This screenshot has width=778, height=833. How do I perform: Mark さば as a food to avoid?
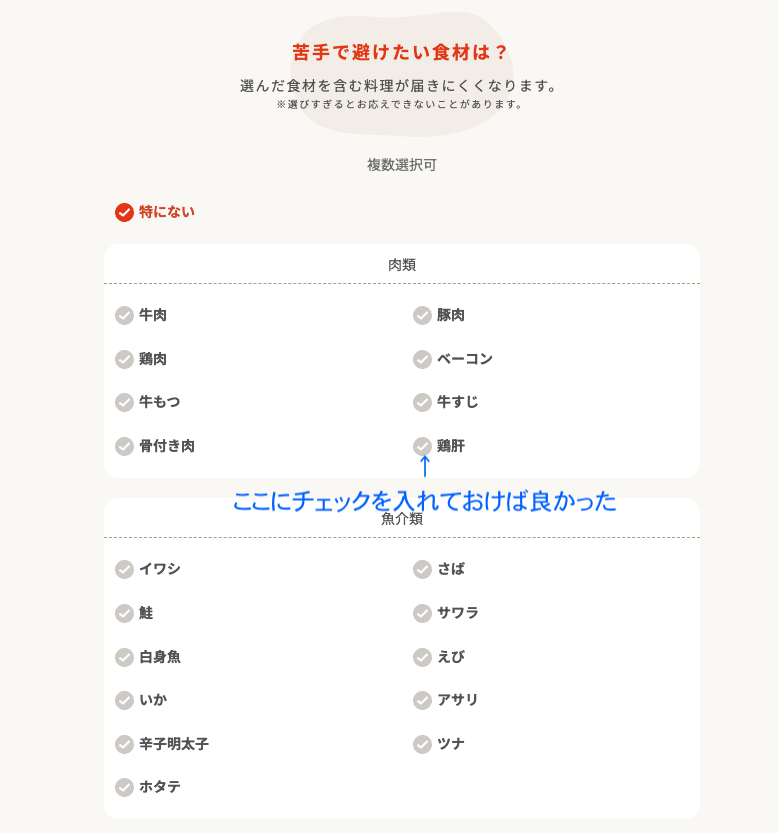[422, 569]
